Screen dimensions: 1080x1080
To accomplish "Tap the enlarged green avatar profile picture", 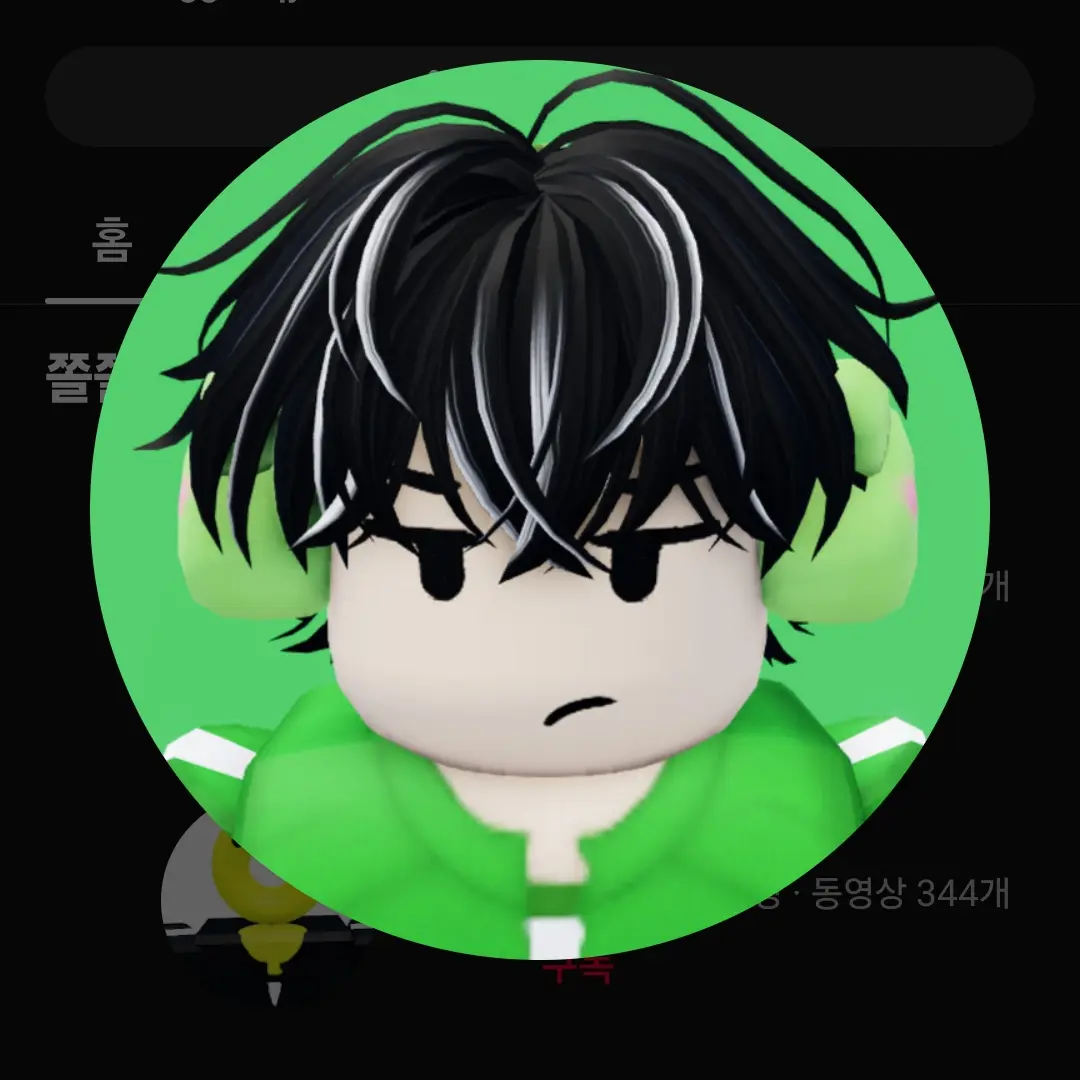I will (540, 510).
